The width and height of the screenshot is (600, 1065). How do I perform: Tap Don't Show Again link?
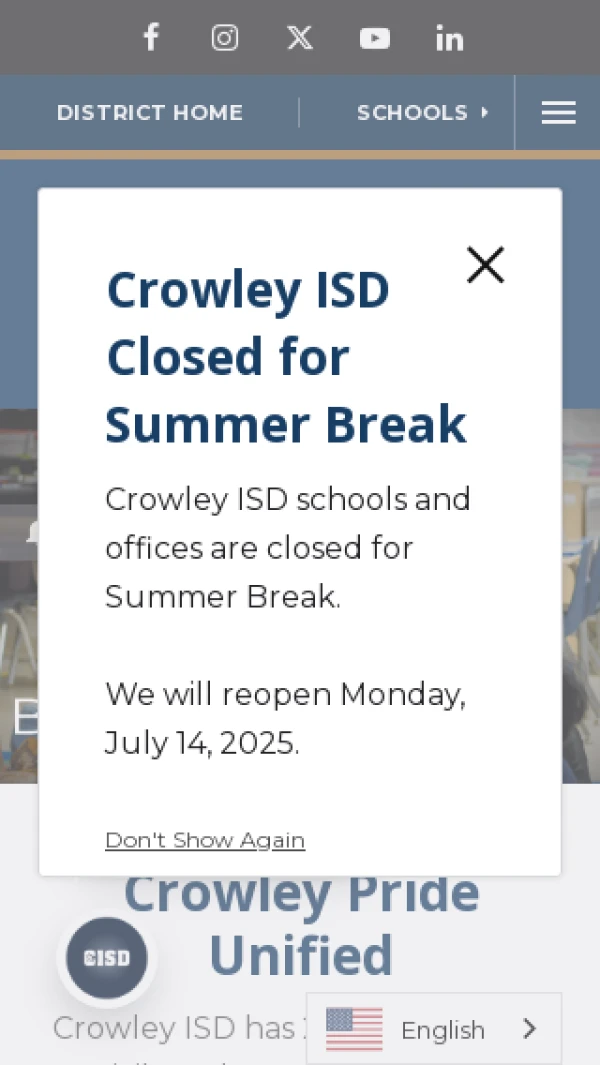tap(205, 840)
